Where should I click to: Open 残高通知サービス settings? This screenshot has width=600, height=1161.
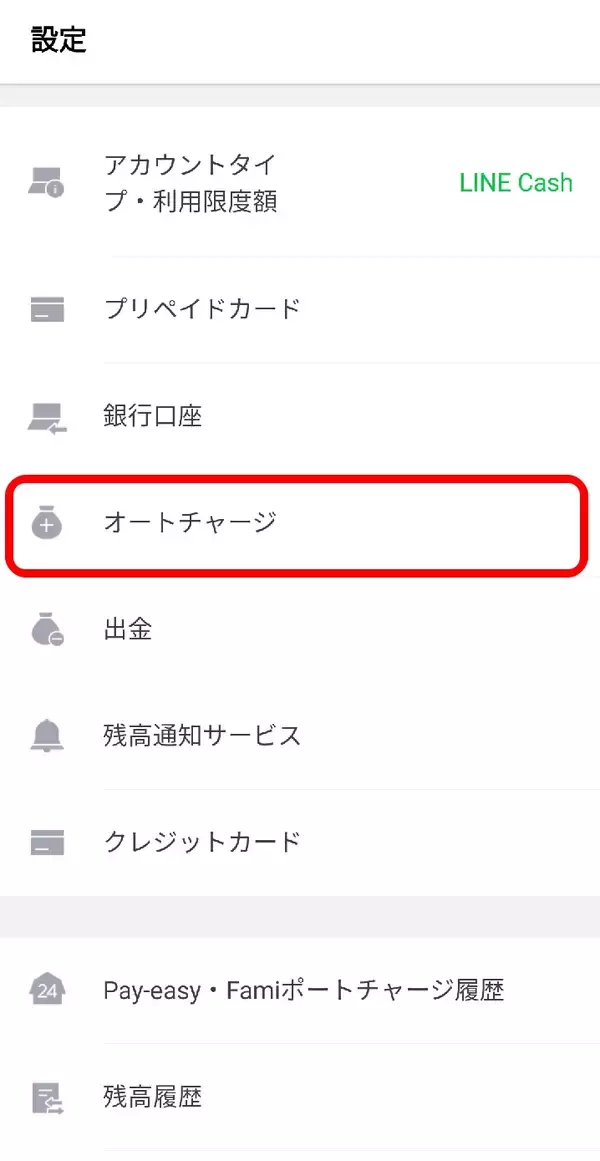300,736
